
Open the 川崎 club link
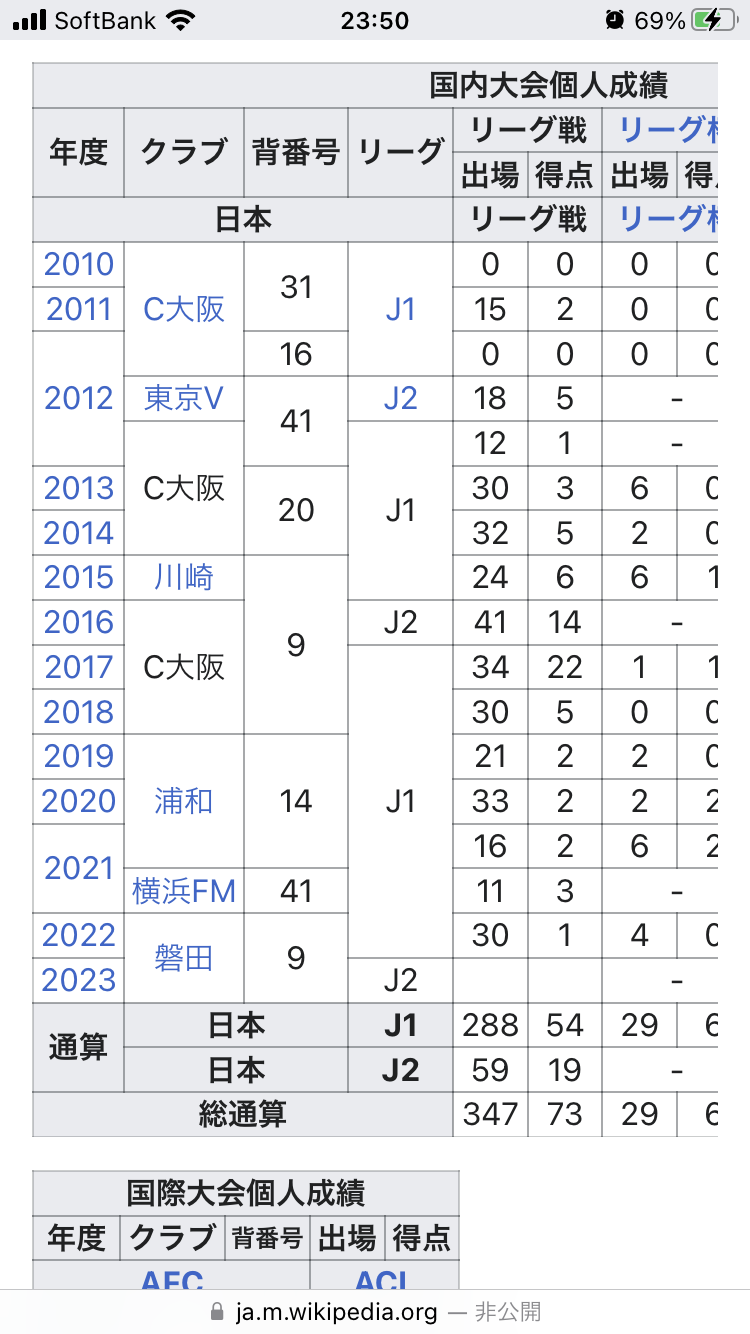tap(184, 578)
